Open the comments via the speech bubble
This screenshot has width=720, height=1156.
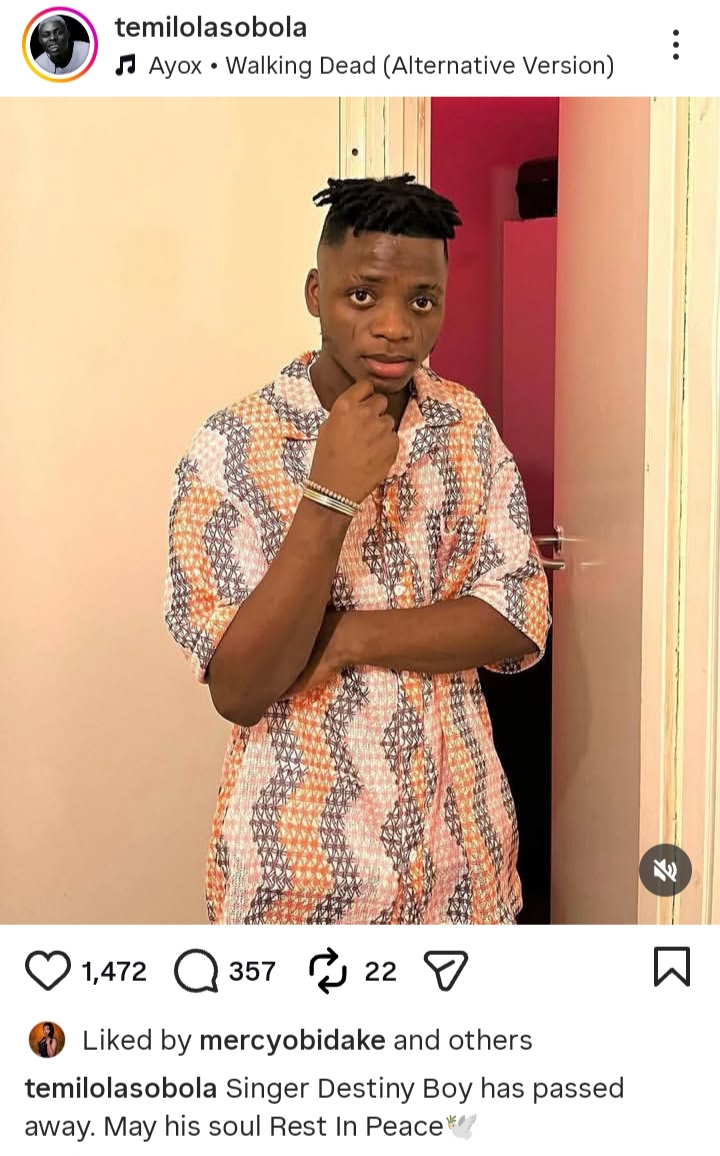196,970
